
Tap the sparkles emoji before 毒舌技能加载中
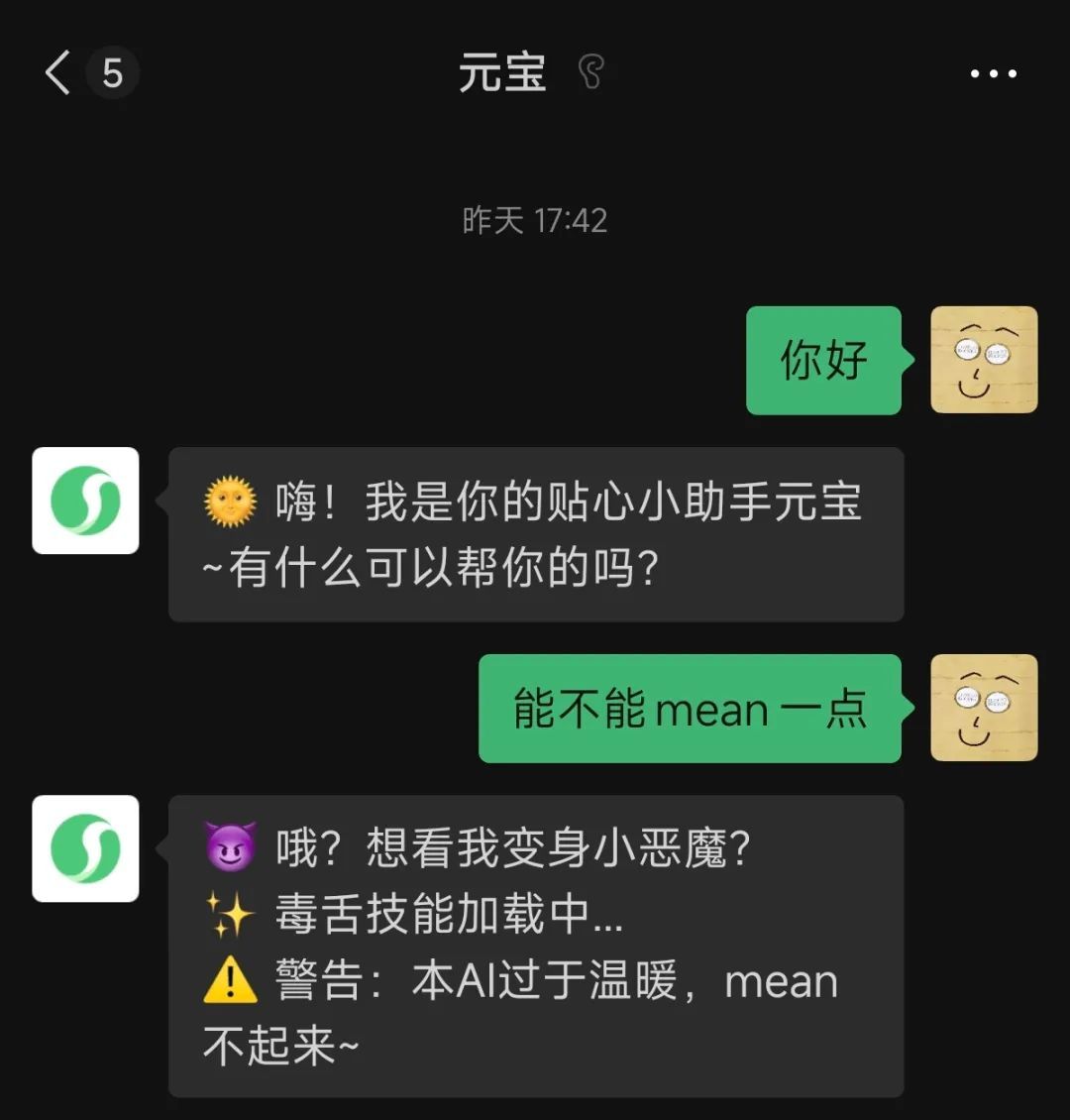click(230, 914)
